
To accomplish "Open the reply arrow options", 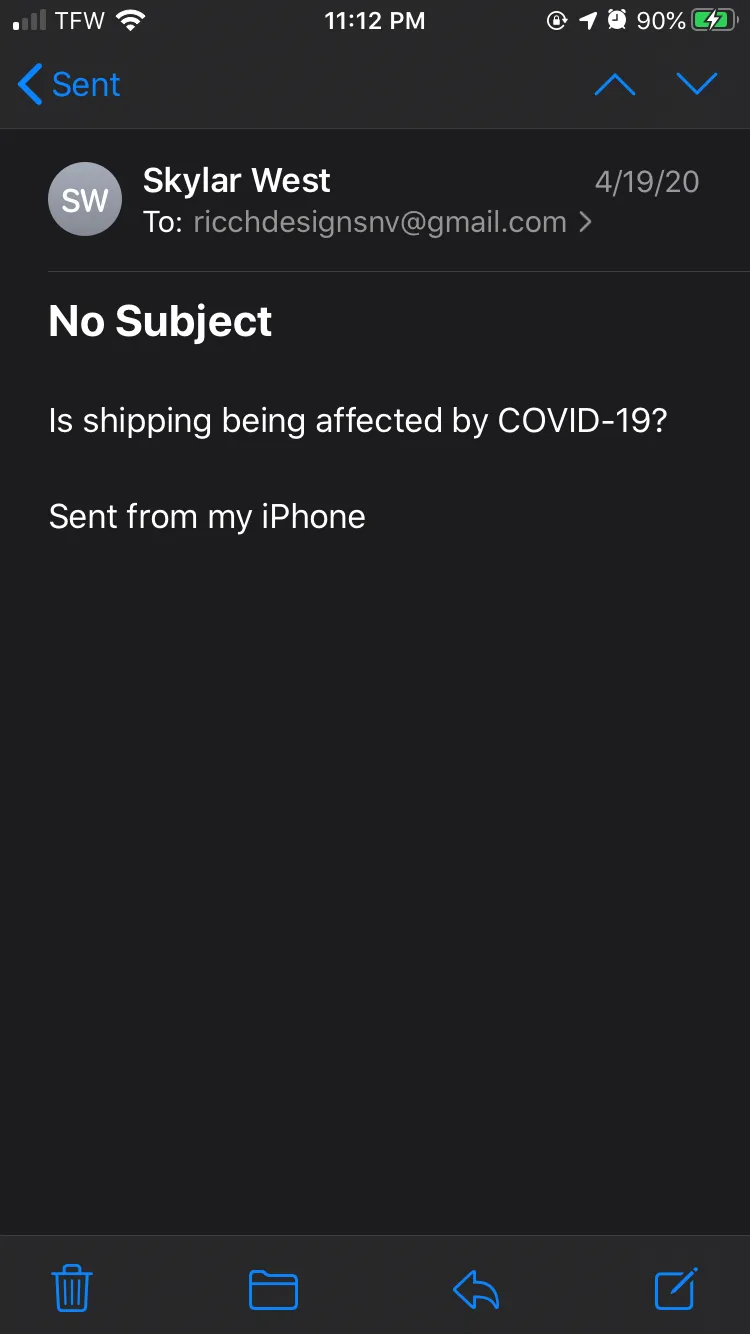I will pos(476,1289).
